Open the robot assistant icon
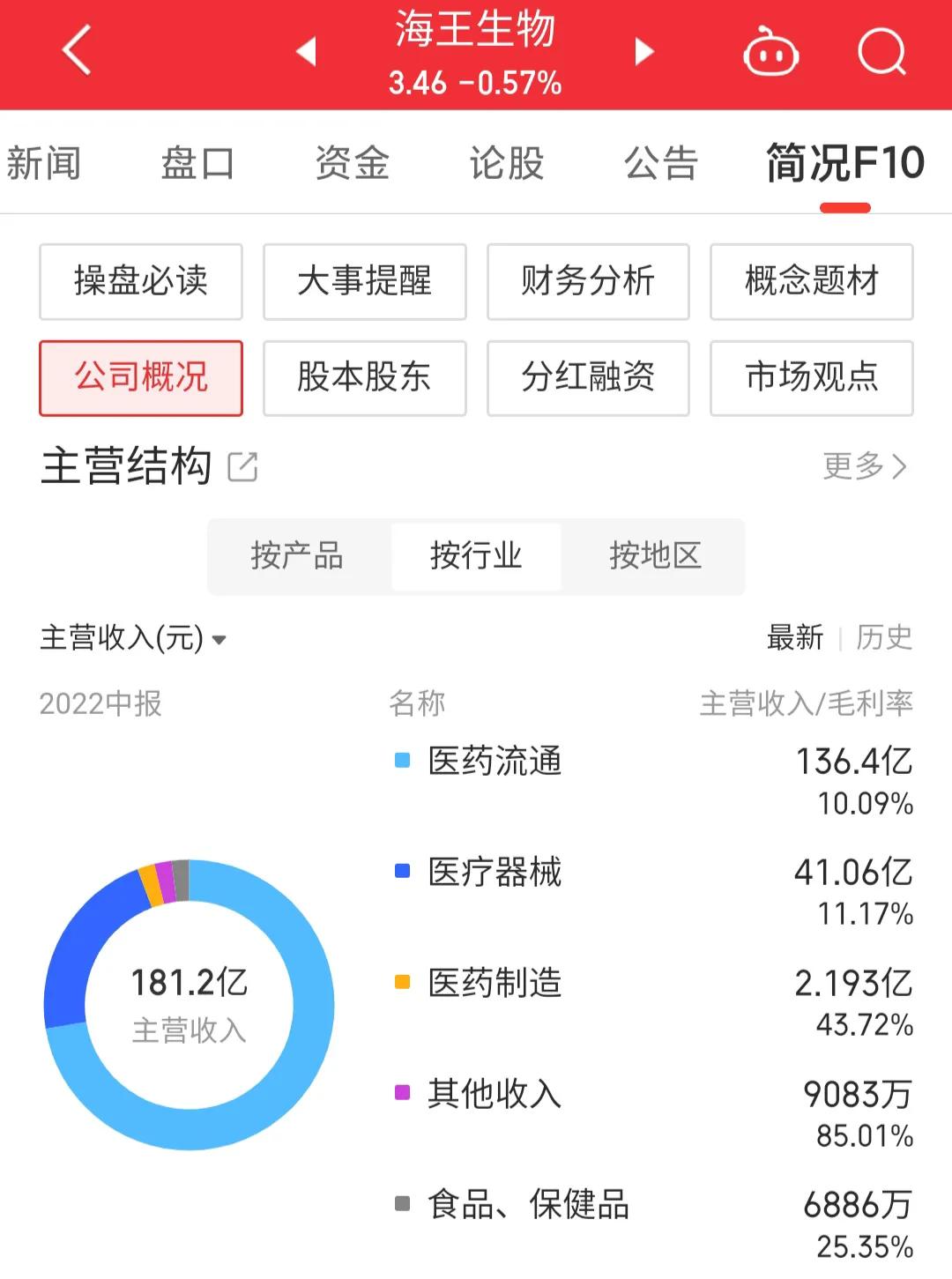This screenshot has width=952, height=1279. pos(771,50)
